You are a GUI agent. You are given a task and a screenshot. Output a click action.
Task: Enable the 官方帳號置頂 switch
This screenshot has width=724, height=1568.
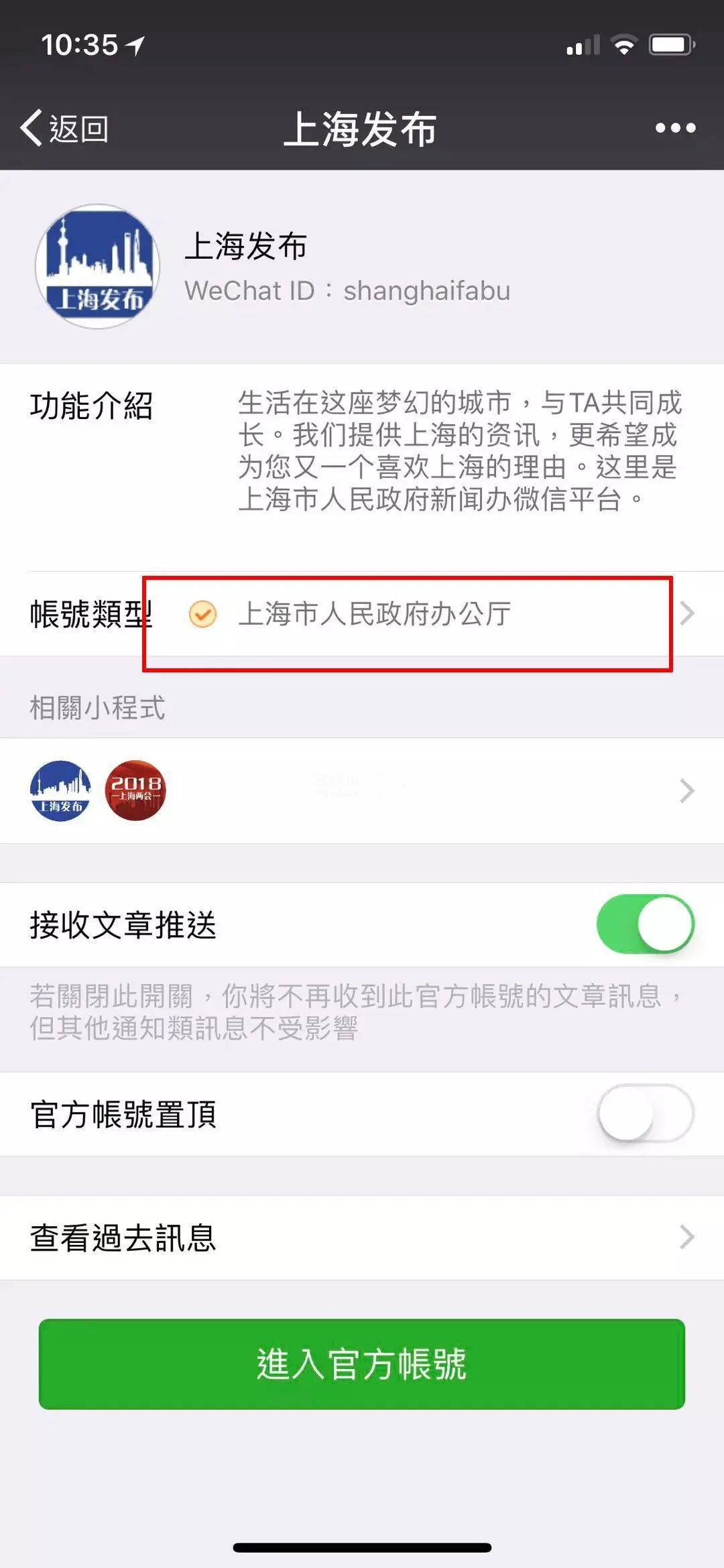click(645, 1113)
